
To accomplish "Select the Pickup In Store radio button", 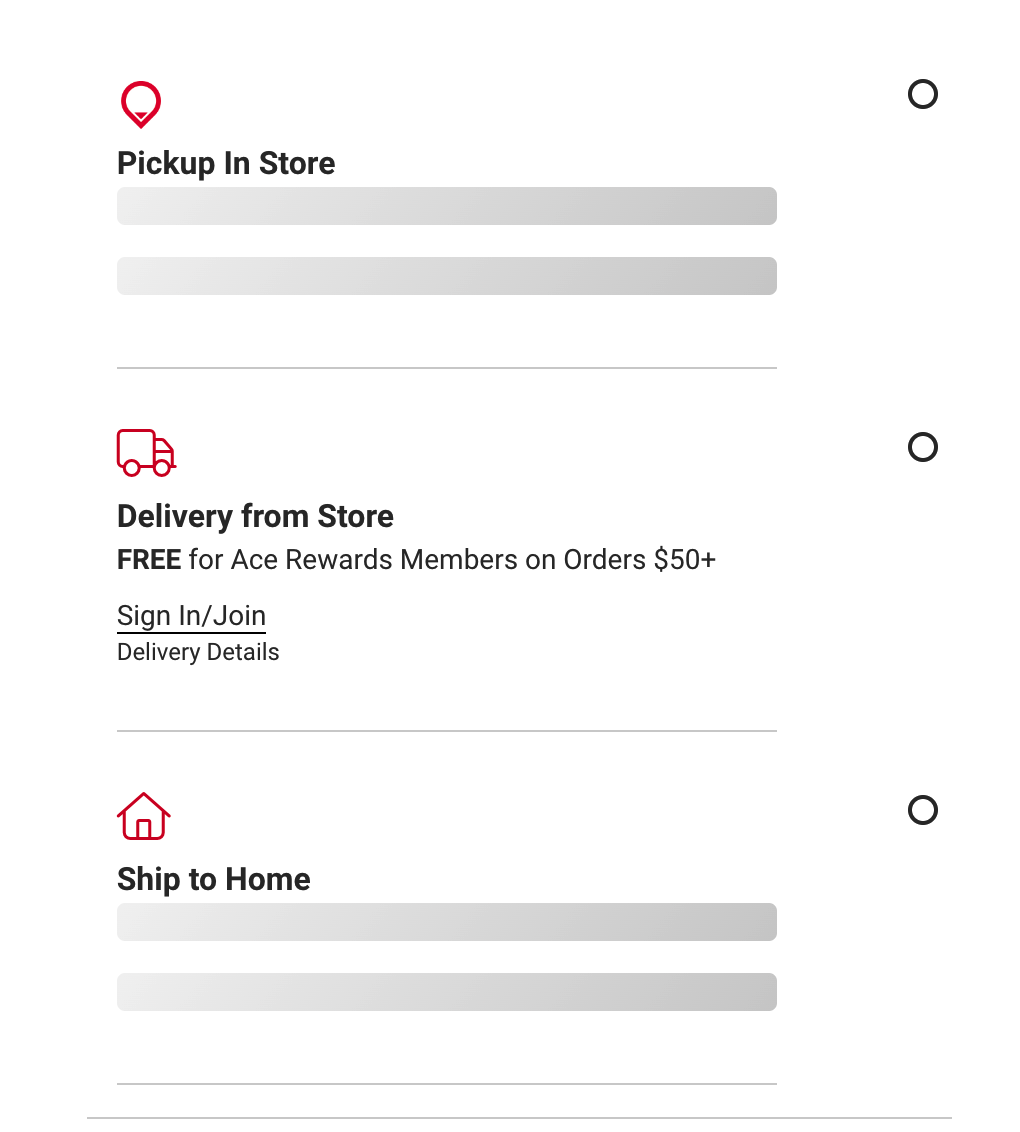I will tap(922, 95).
